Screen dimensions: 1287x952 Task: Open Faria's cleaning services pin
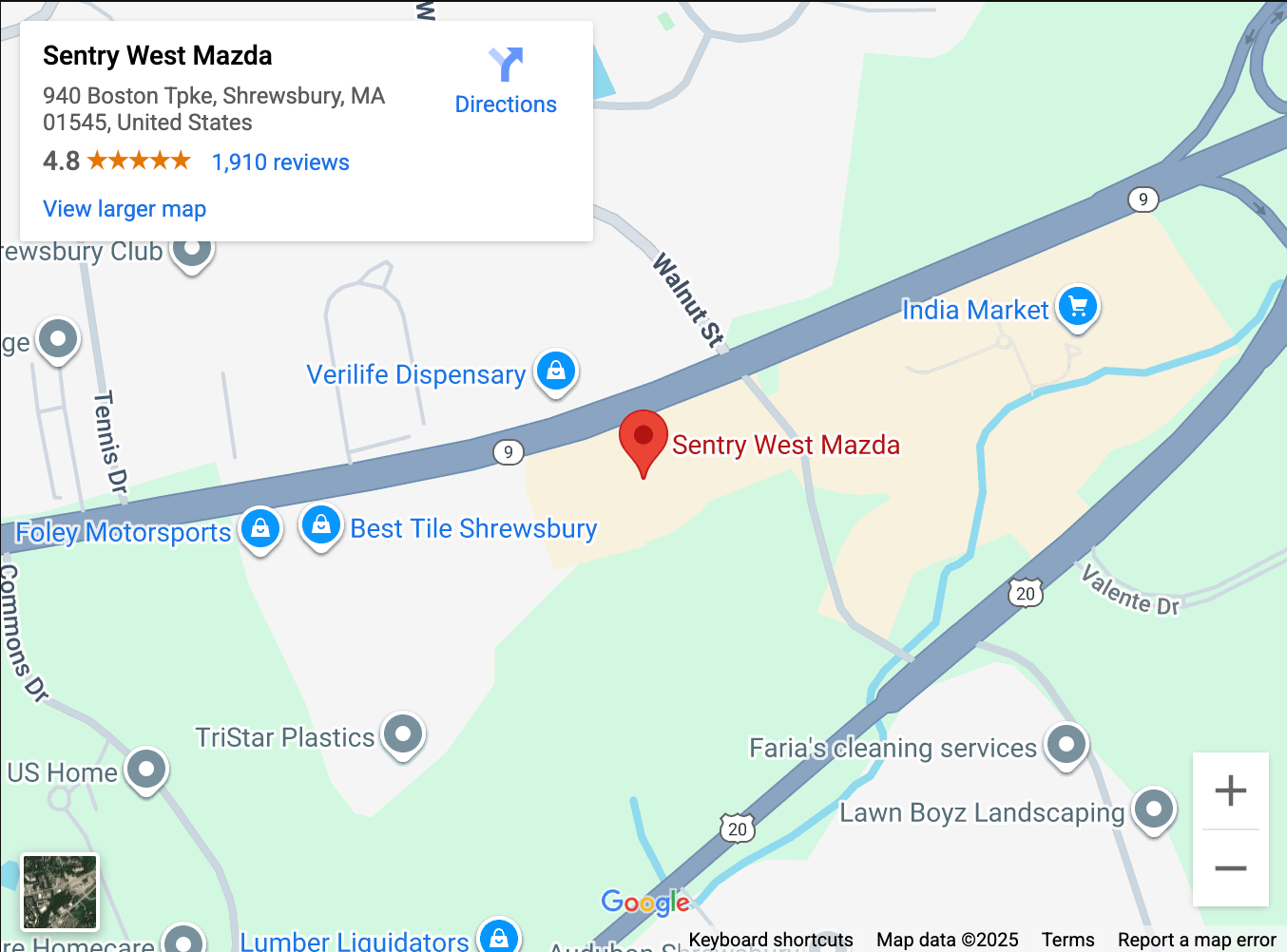[1066, 745]
